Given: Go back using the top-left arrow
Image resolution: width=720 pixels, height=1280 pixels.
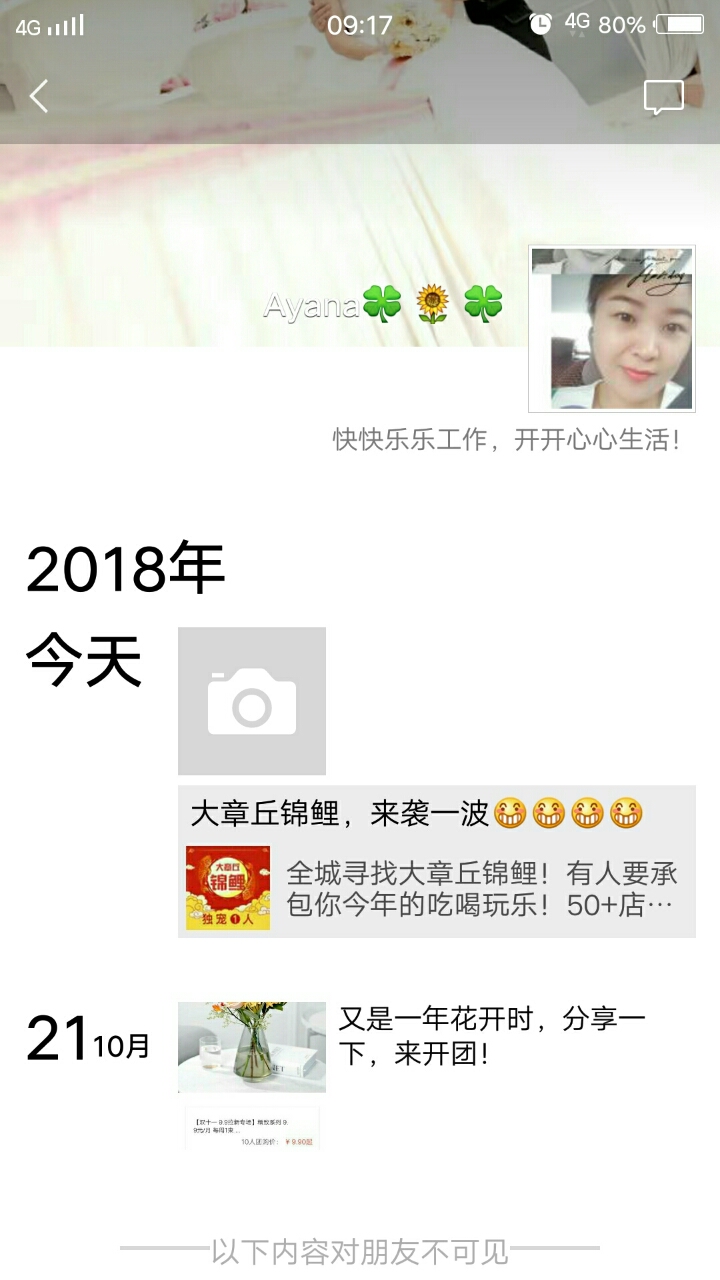Looking at the screenshot, I should coord(39,97).
